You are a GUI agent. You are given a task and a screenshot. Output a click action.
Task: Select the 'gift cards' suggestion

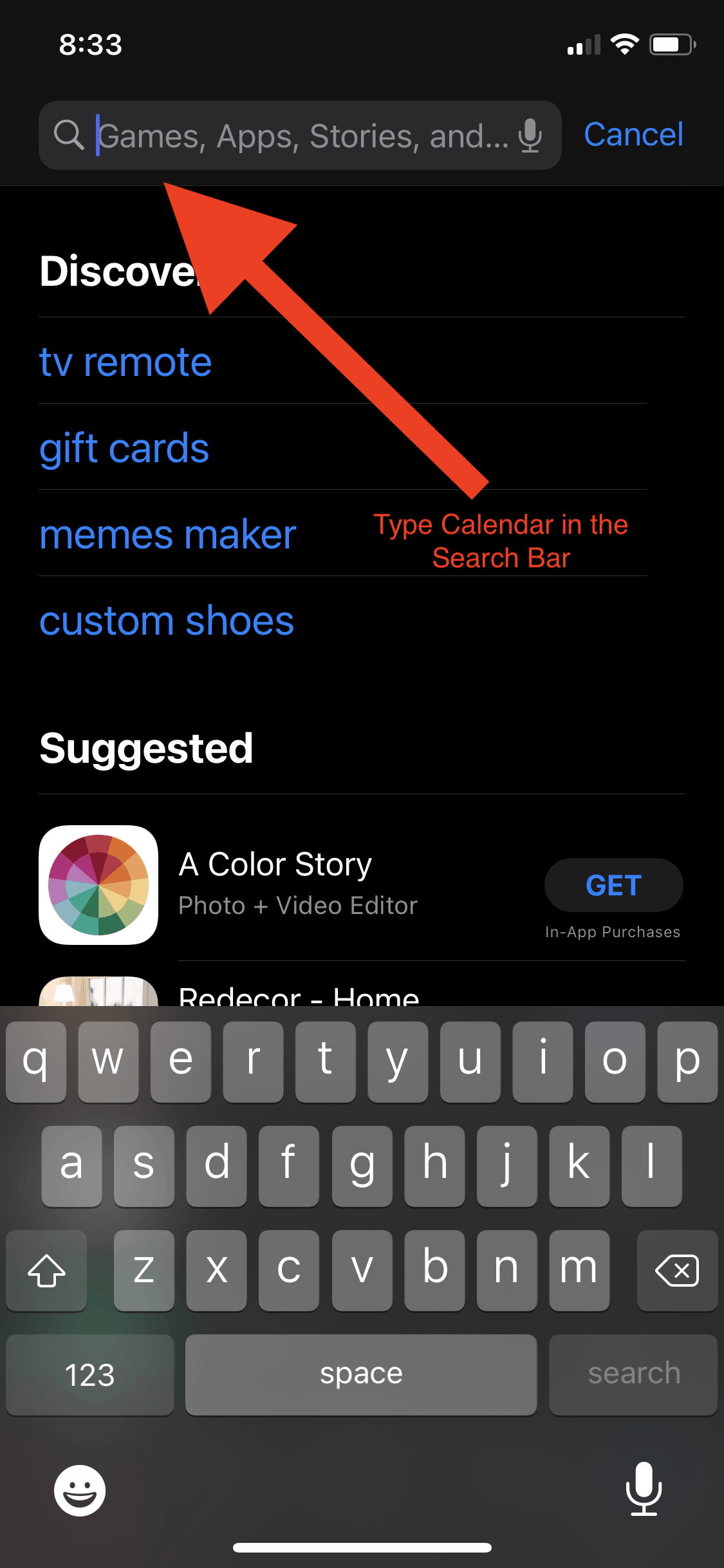pos(125,448)
